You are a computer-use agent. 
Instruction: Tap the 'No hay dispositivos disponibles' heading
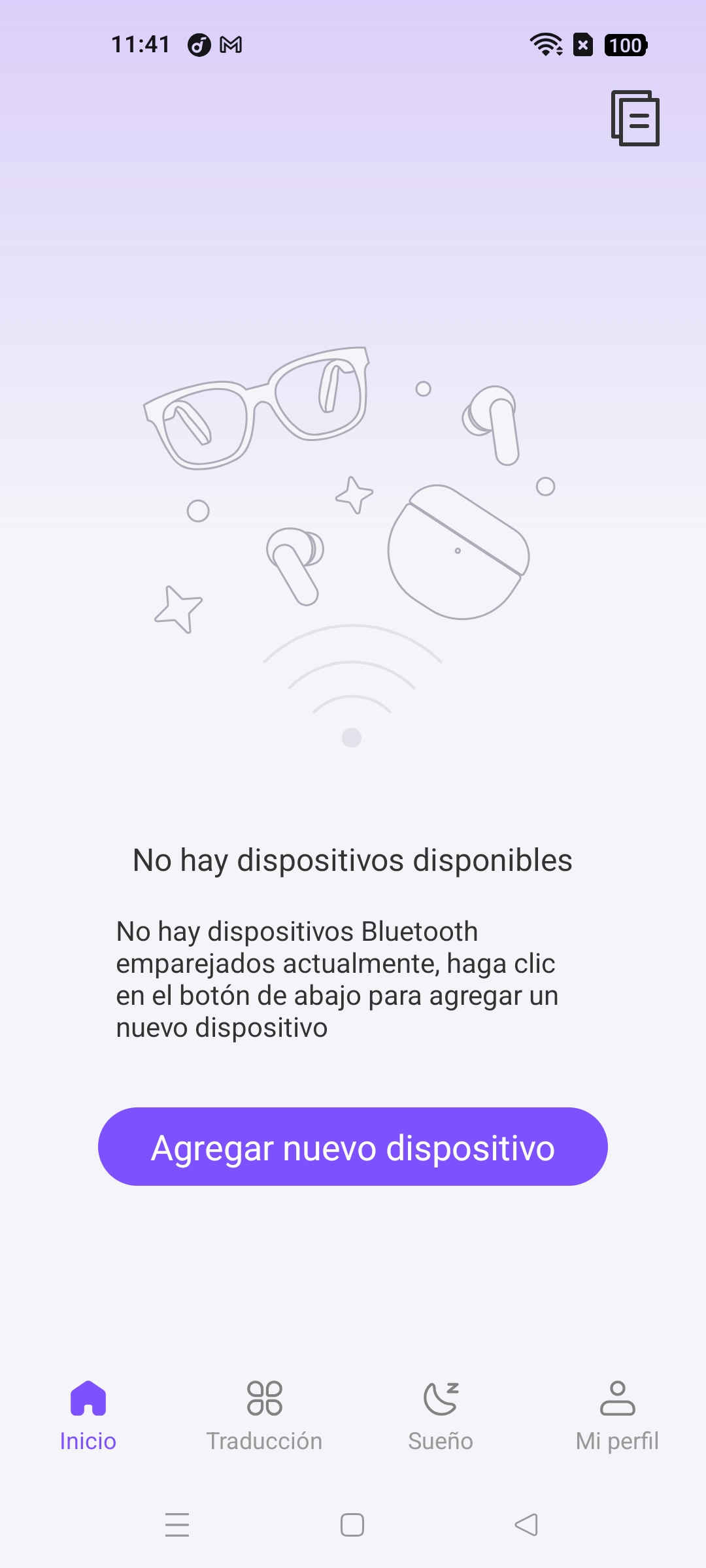point(352,860)
